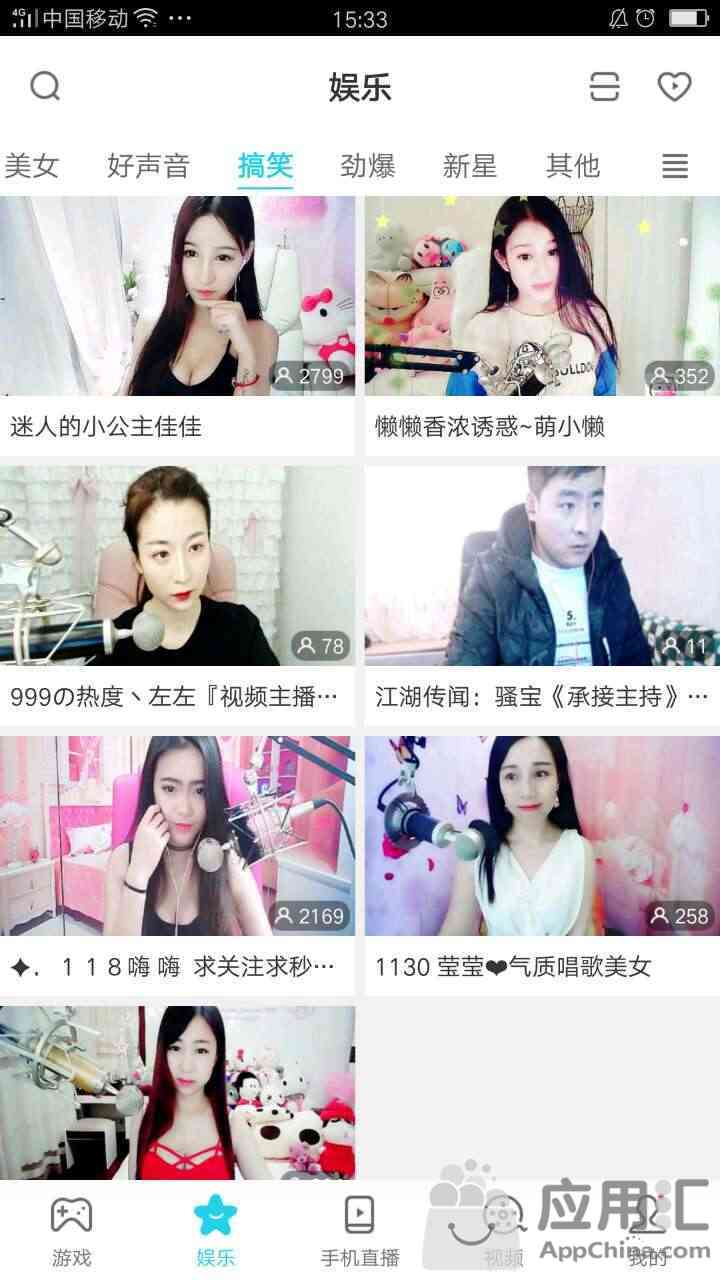This screenshot has width=720, height=1280.
Task: Open the scan icon in top bar
Action: [x=604, y=87]
